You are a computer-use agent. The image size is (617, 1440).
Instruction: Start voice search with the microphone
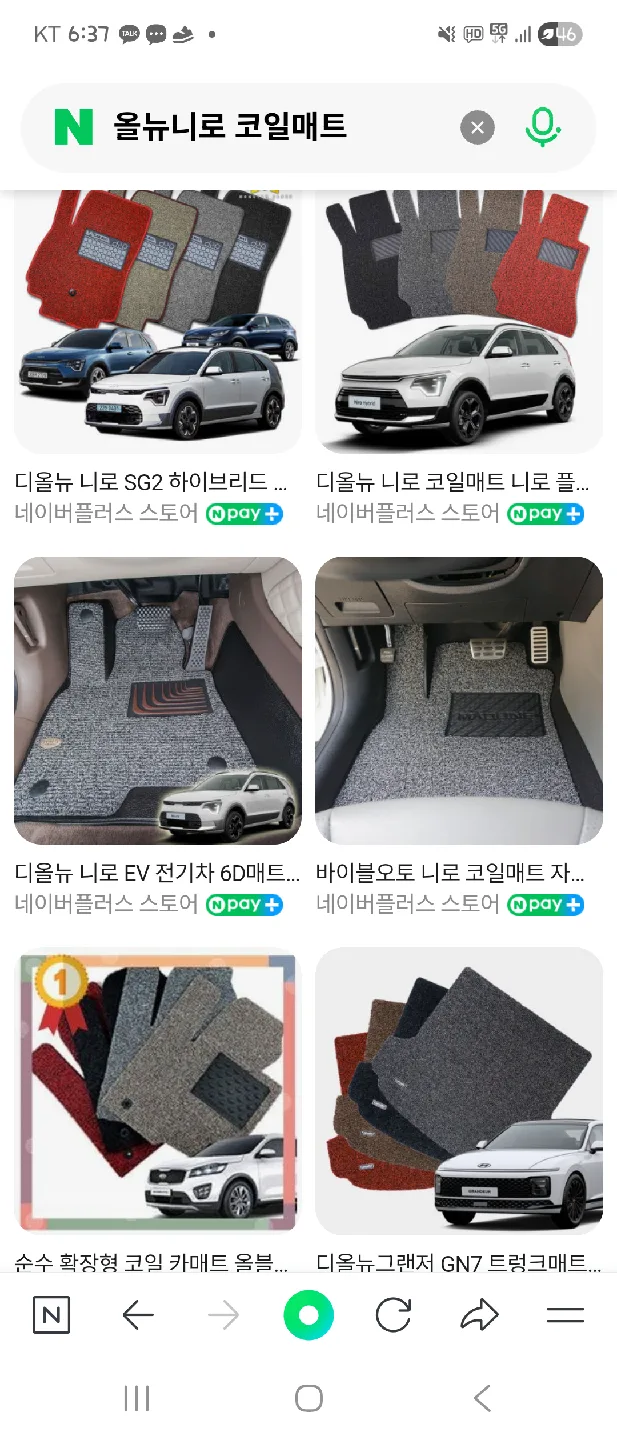coord(543,127)
